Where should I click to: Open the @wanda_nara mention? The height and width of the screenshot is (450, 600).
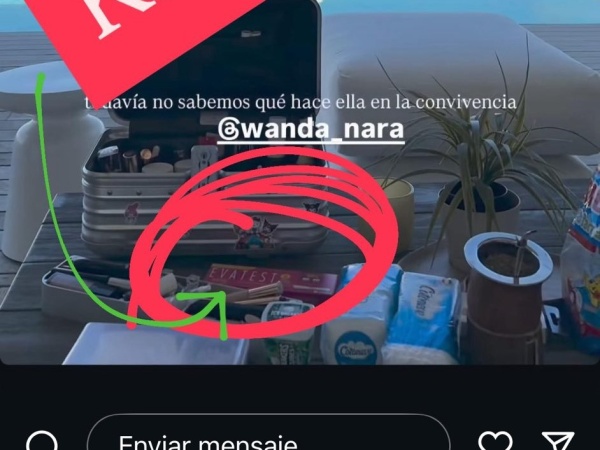[x=311, y=129]
